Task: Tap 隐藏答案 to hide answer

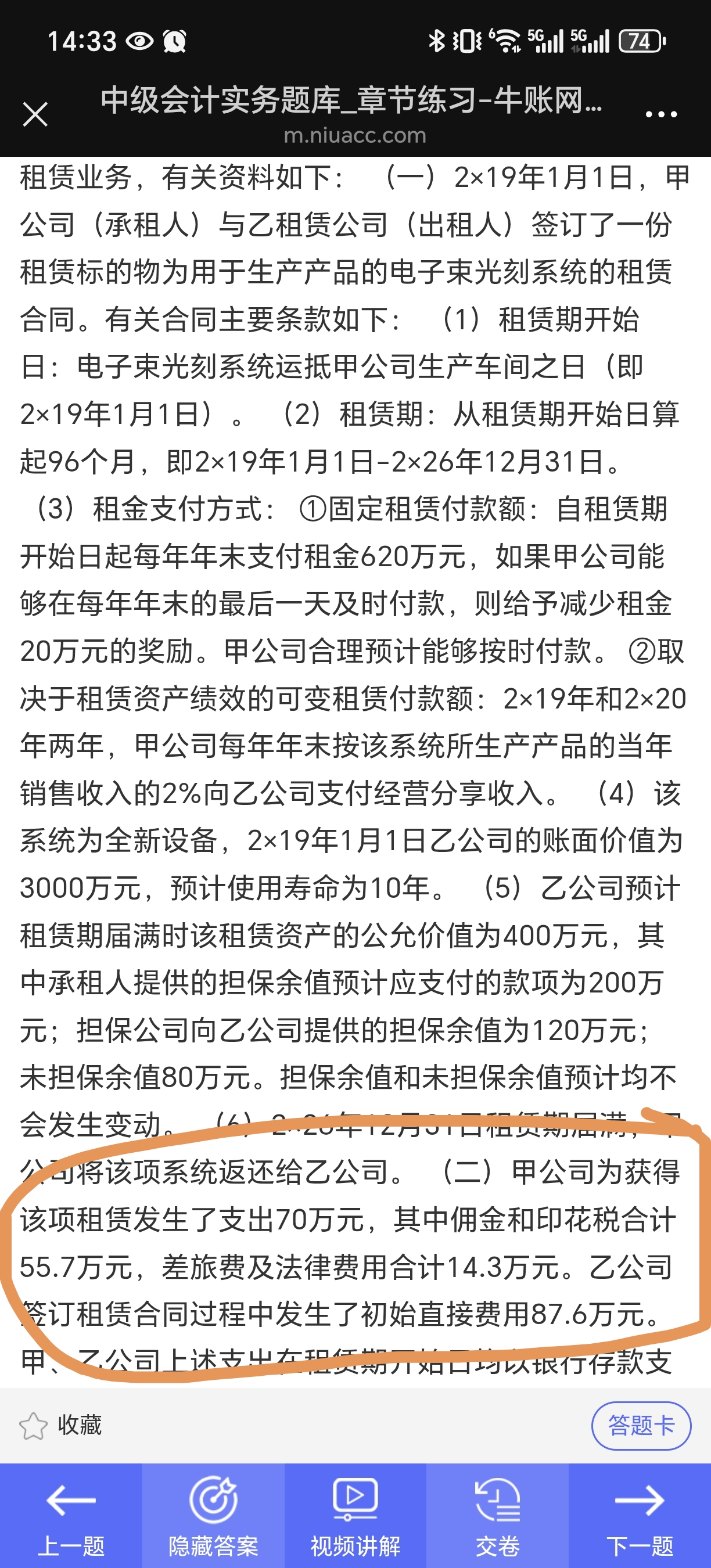Action: pyautogui.click(x=213, y=1516)
